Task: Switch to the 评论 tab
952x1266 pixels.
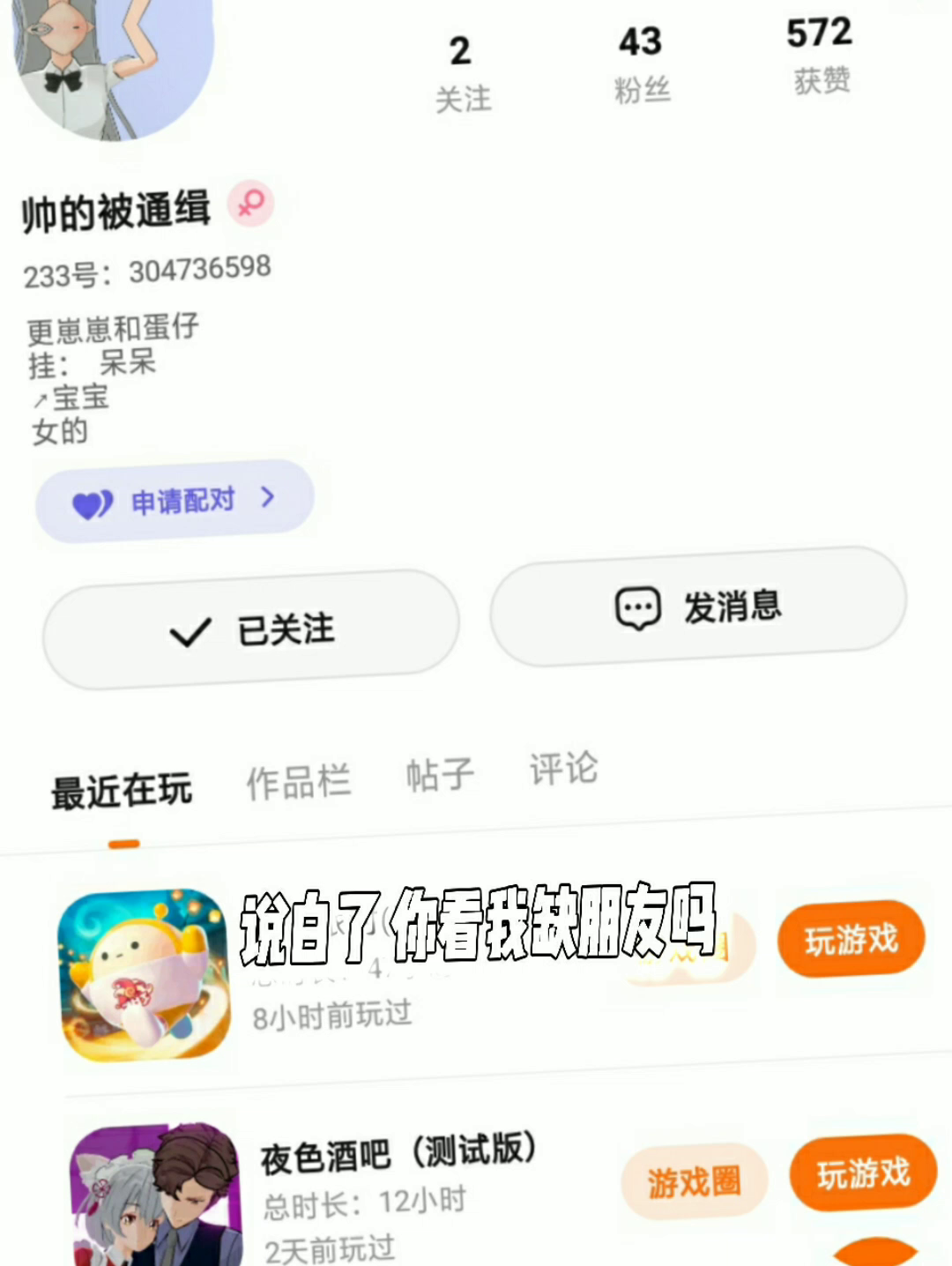Action: pyautogui.click(x=563, y=768)
